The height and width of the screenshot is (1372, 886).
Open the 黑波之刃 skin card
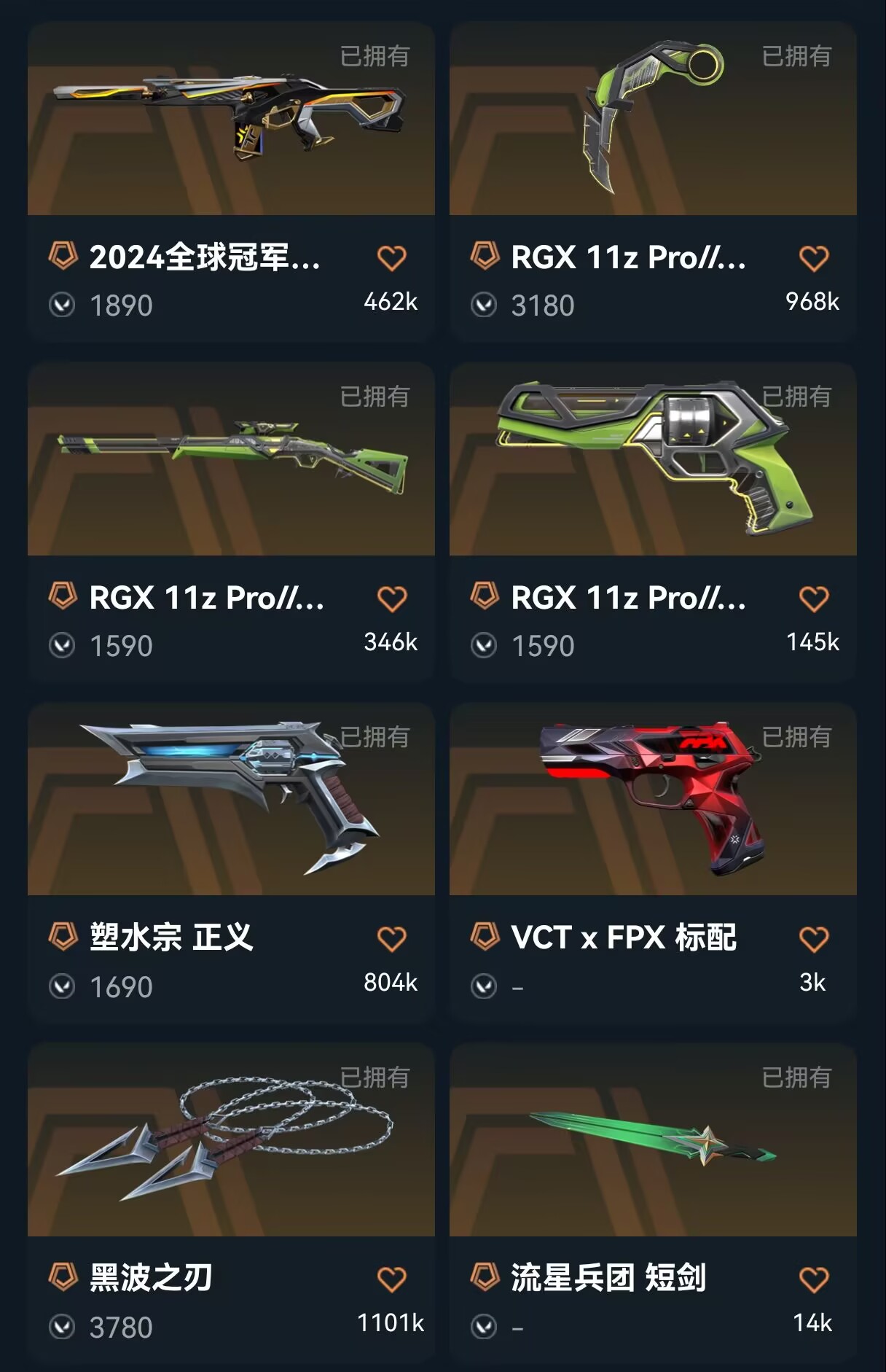click(231, 1141)
